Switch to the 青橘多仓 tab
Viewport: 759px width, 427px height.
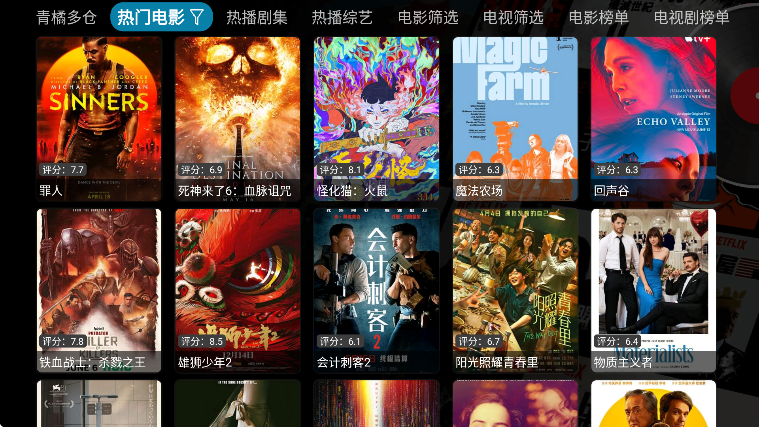coord(67,17)
